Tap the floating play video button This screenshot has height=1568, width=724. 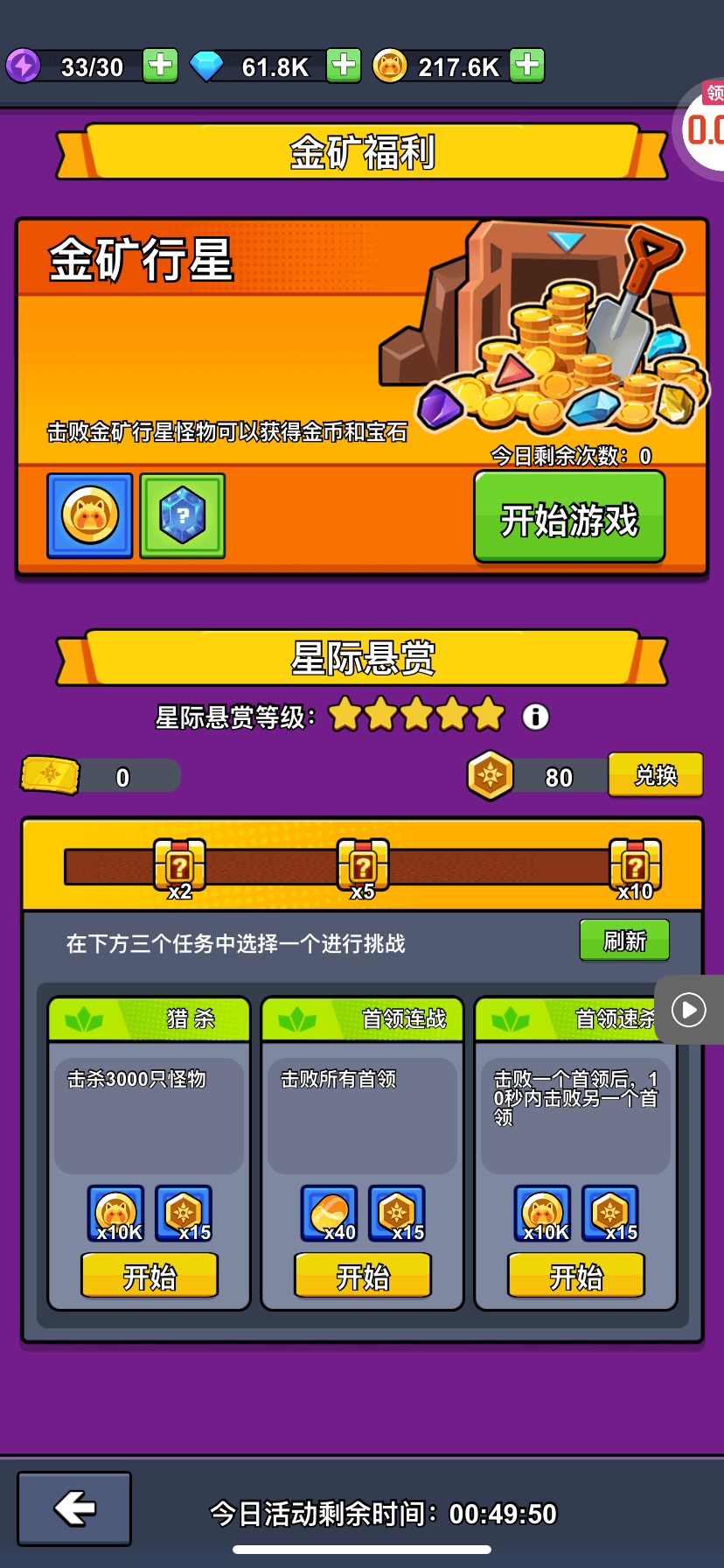689,1010
